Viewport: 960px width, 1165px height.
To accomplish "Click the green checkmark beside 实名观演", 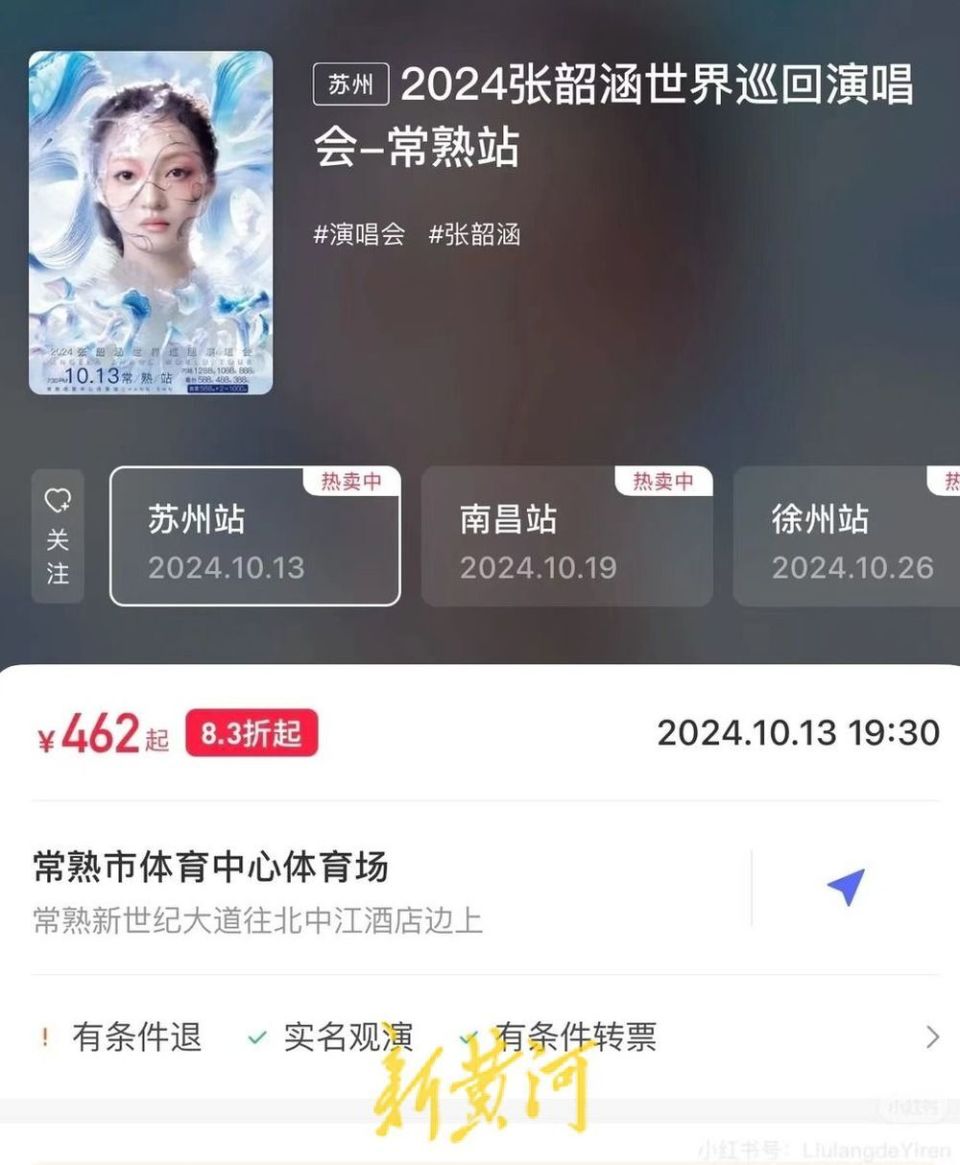I will click(x=257, y=1038).
